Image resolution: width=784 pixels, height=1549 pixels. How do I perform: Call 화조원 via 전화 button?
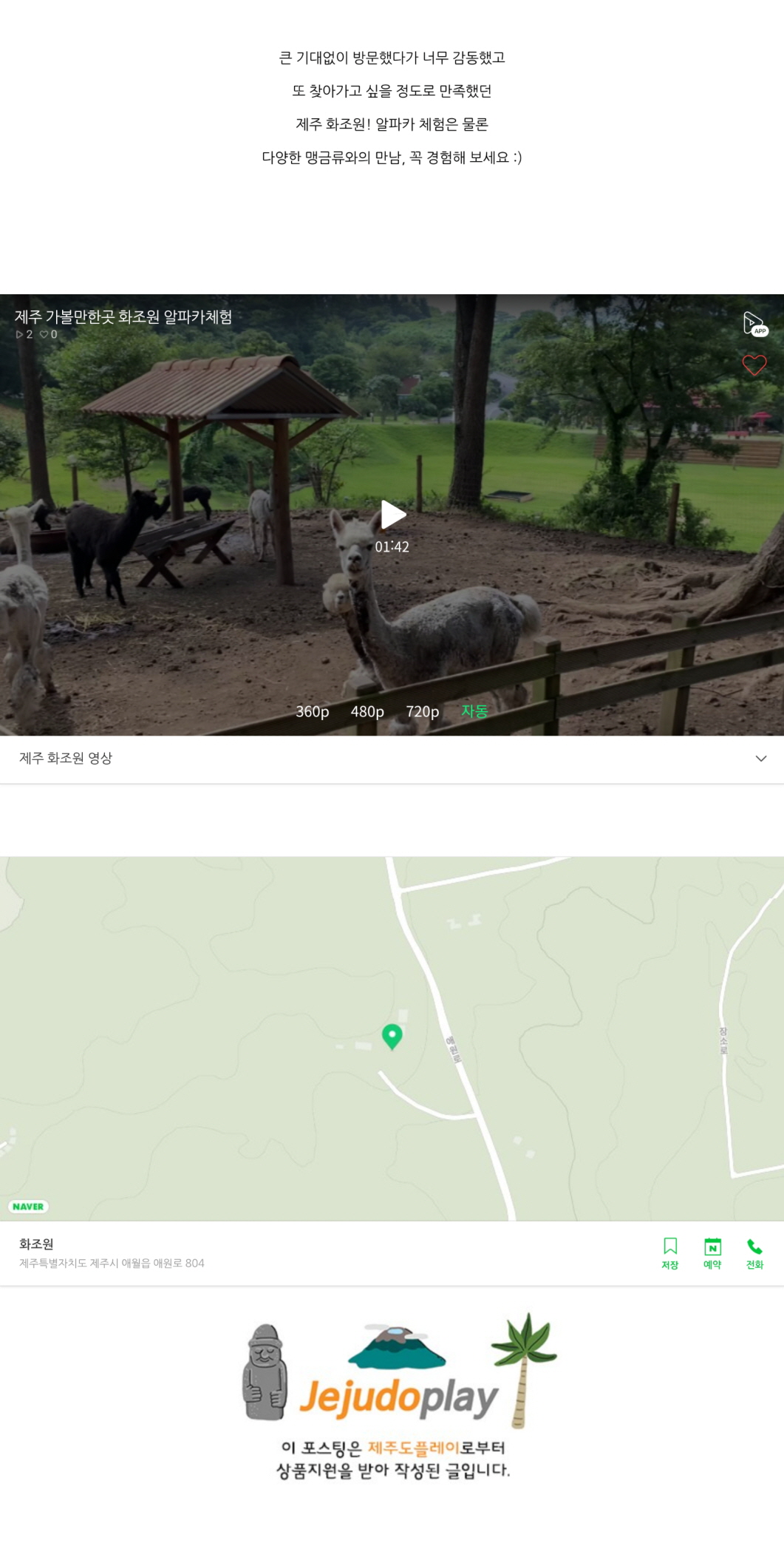pyautogui.click(x=754, y=1253)
